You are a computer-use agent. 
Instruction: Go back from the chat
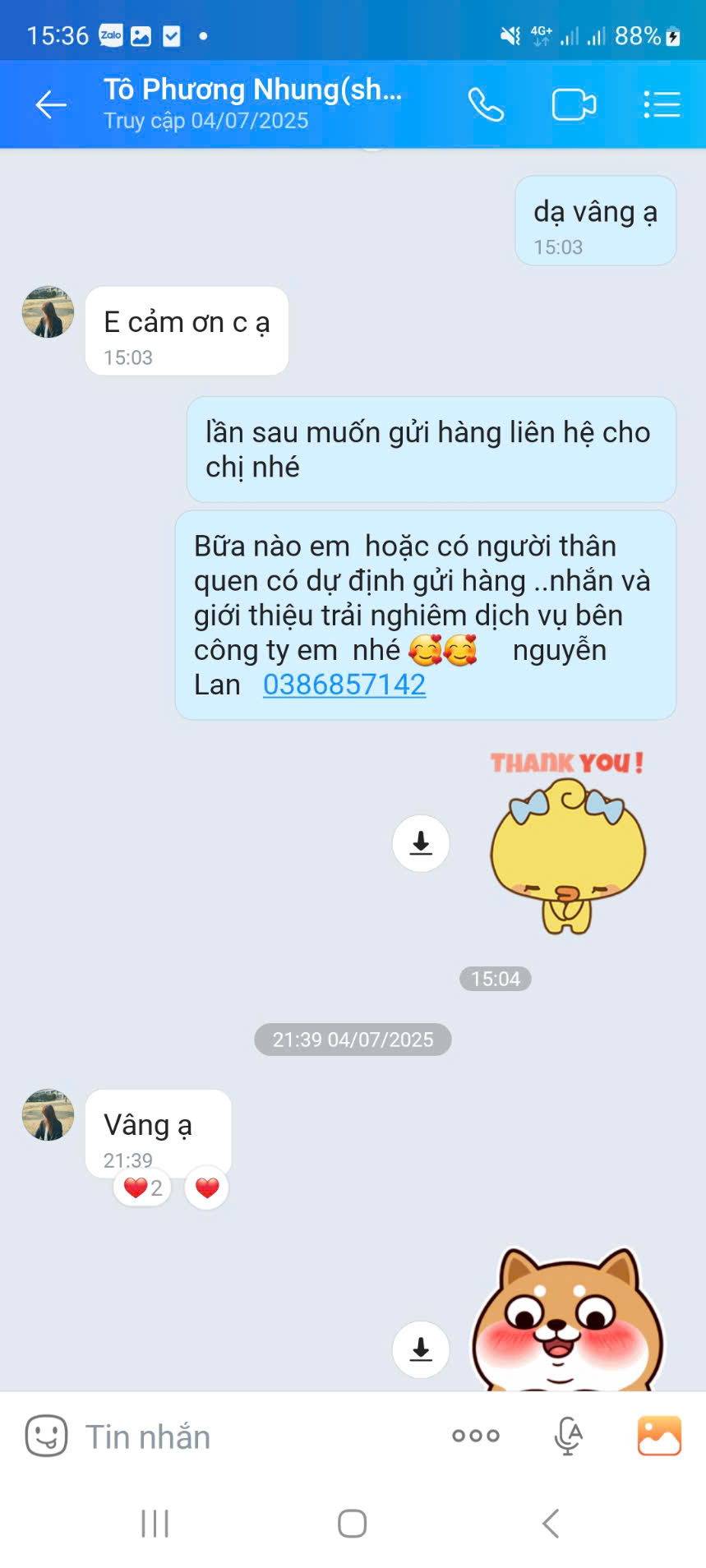click(51, 104)
